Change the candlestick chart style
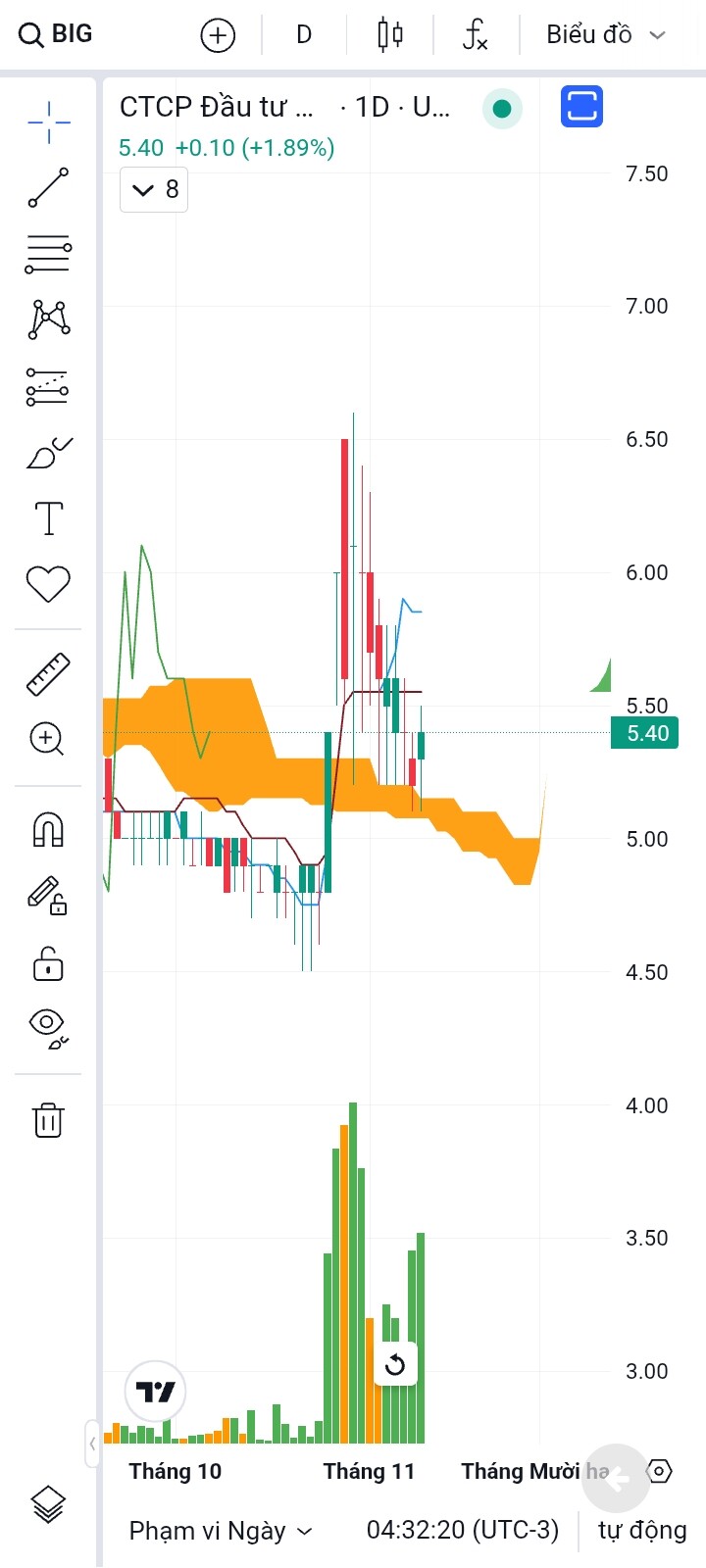Image resolution: width=706 pixels, height=1568 pixels. [390, 35]
